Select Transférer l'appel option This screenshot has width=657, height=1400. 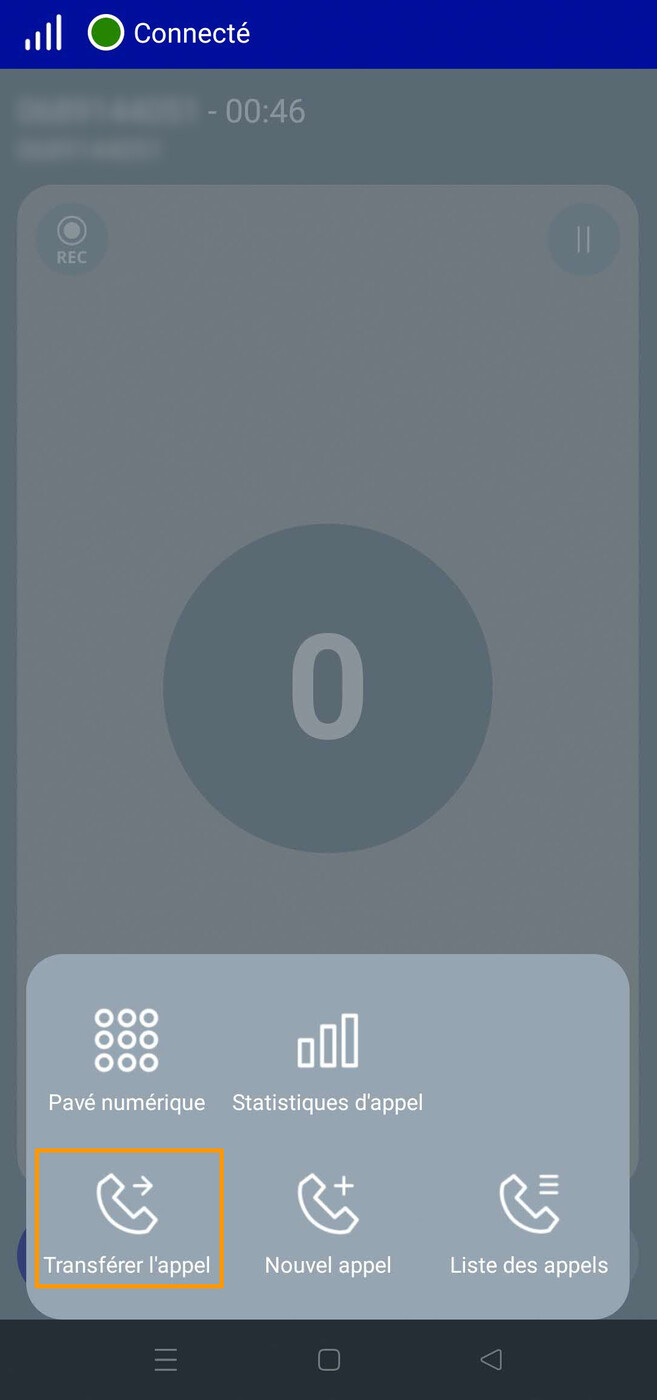[x=128, y=1220]
